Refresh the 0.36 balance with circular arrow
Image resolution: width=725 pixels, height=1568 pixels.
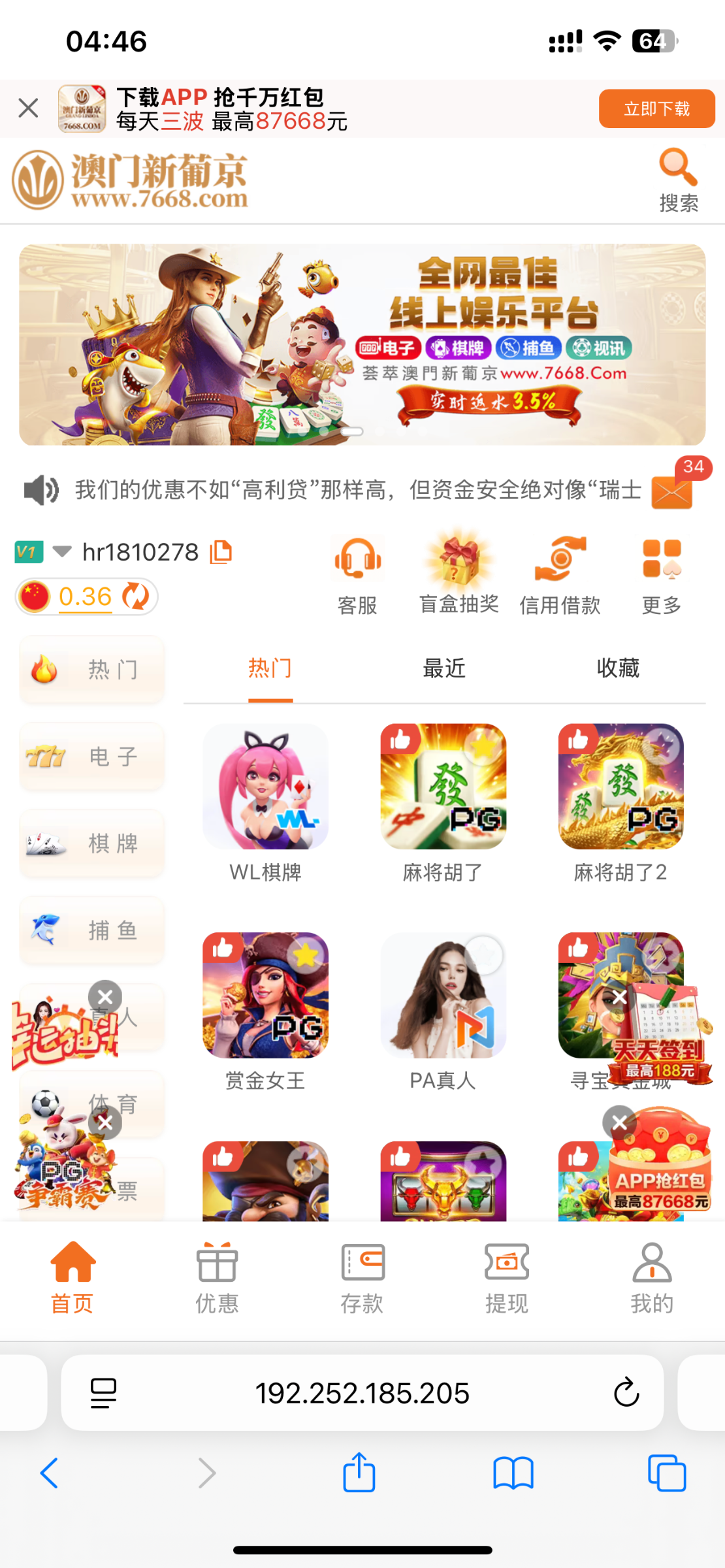point(135,595)
